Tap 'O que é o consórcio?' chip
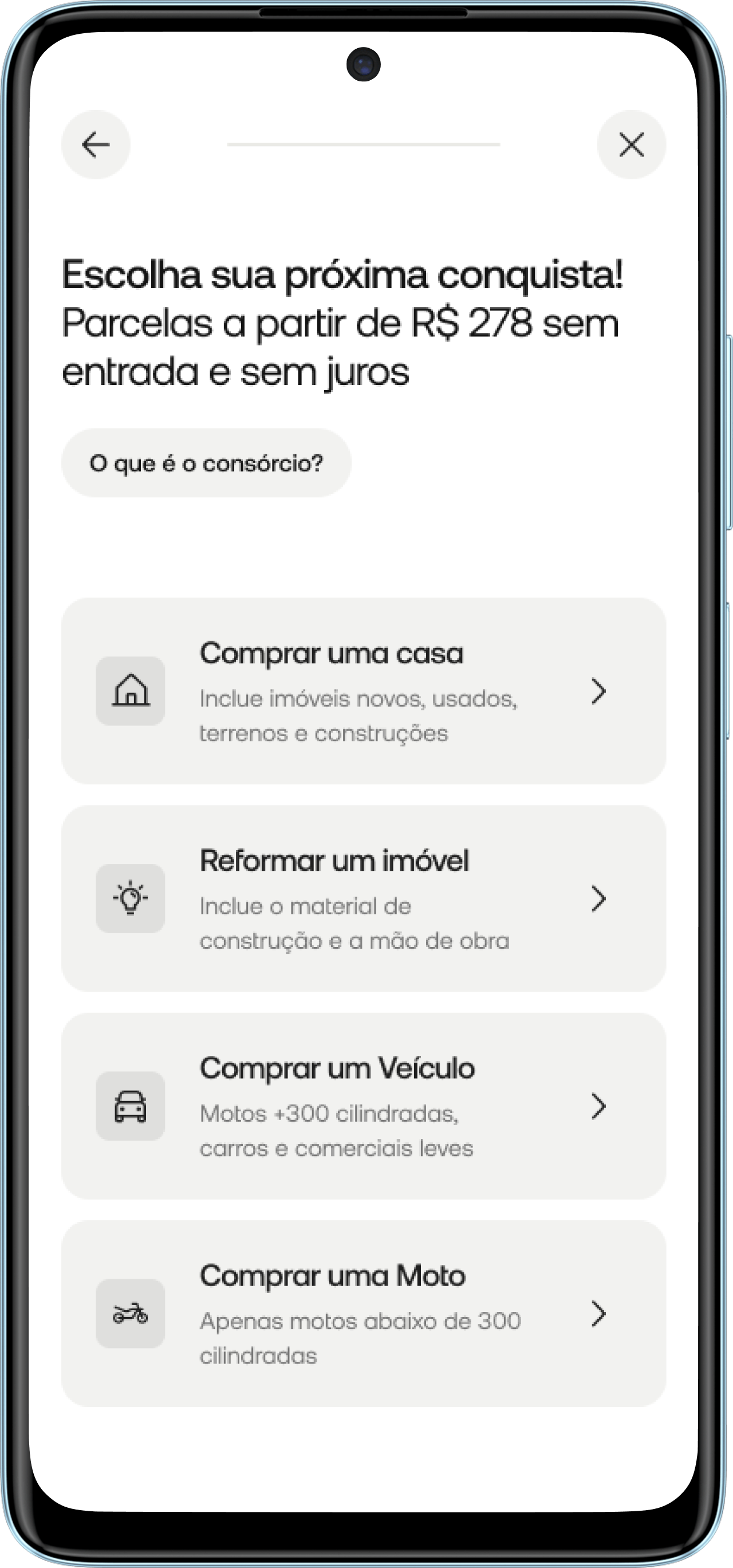Viewport: 733px width, 1568px height. (206, 463)
